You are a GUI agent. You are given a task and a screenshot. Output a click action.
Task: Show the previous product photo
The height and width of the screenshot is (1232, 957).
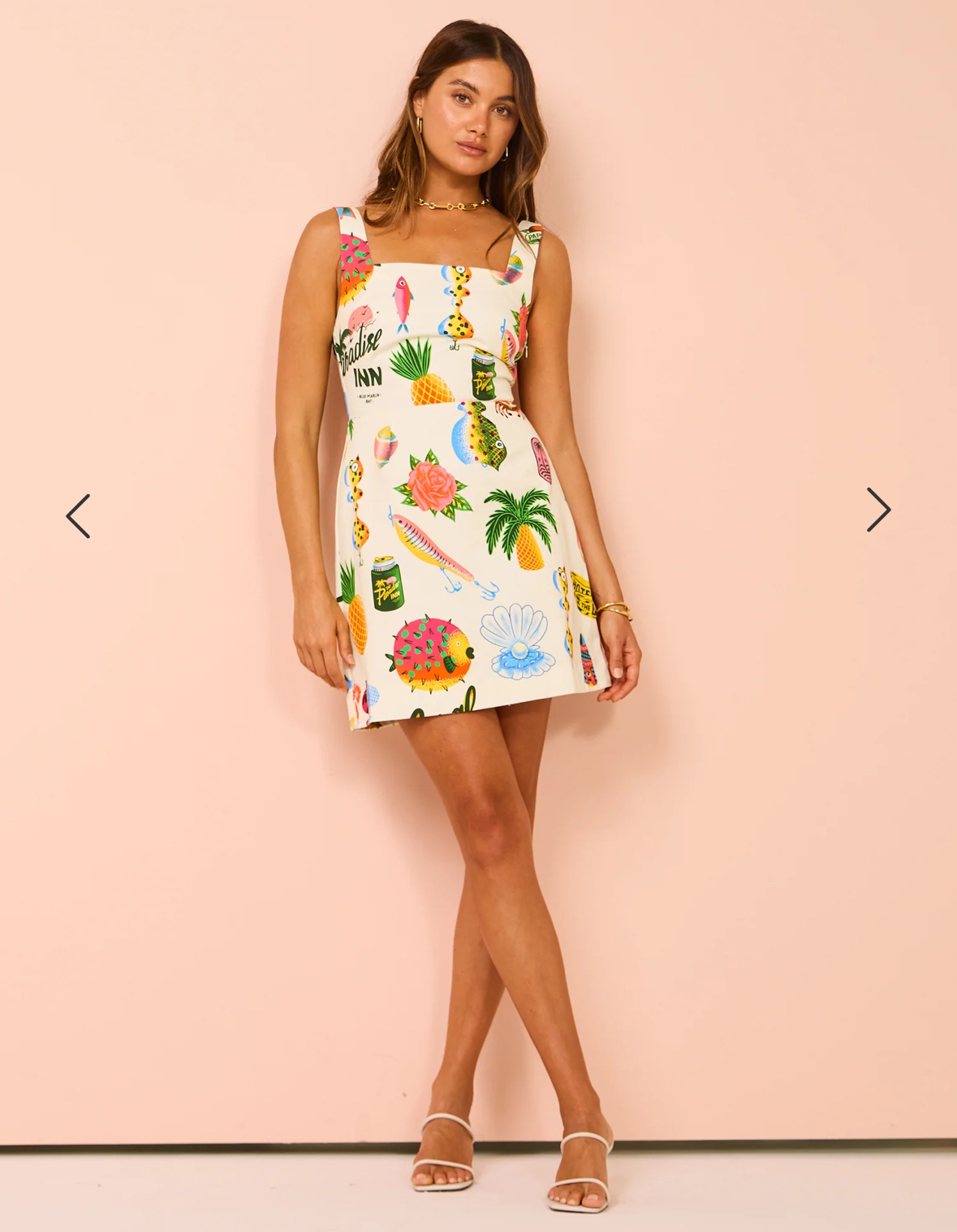click(78, 516)
